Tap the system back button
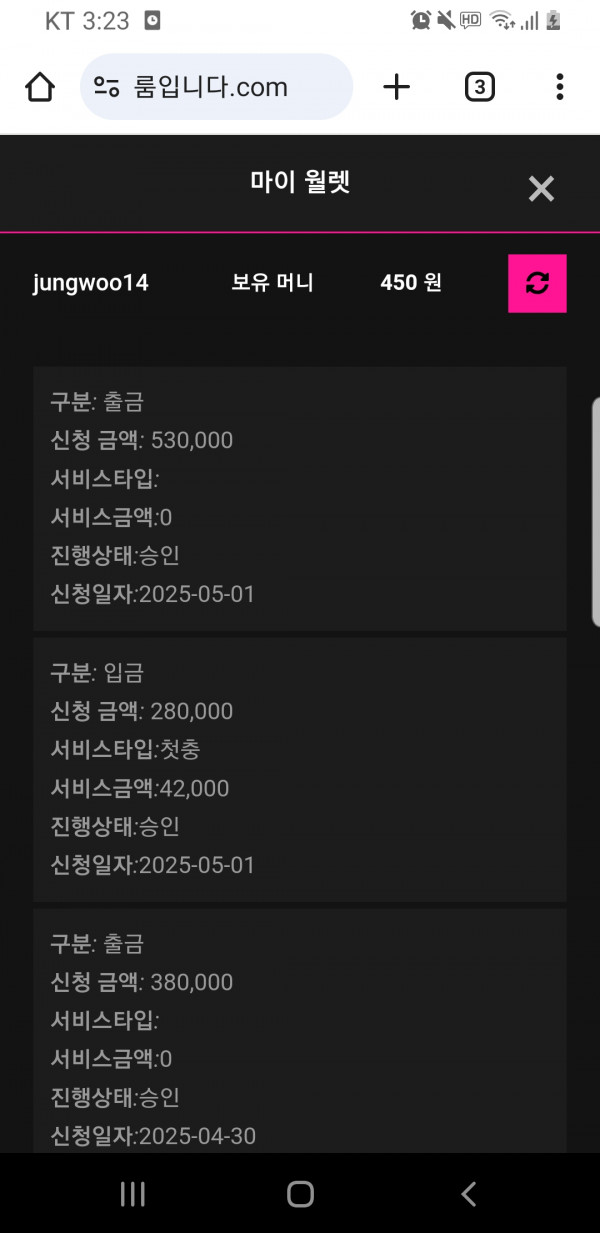 [468, 1193]
